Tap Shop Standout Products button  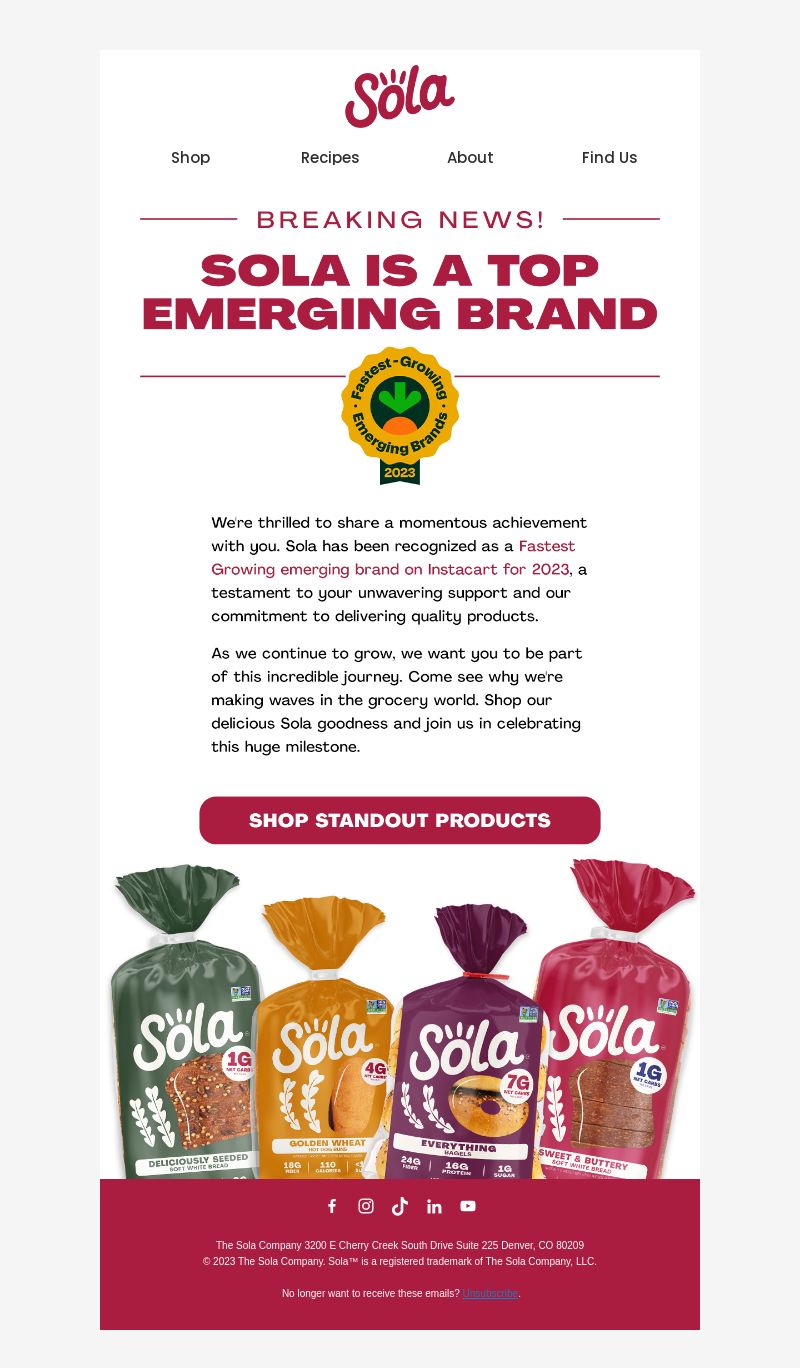click(400, 820)
